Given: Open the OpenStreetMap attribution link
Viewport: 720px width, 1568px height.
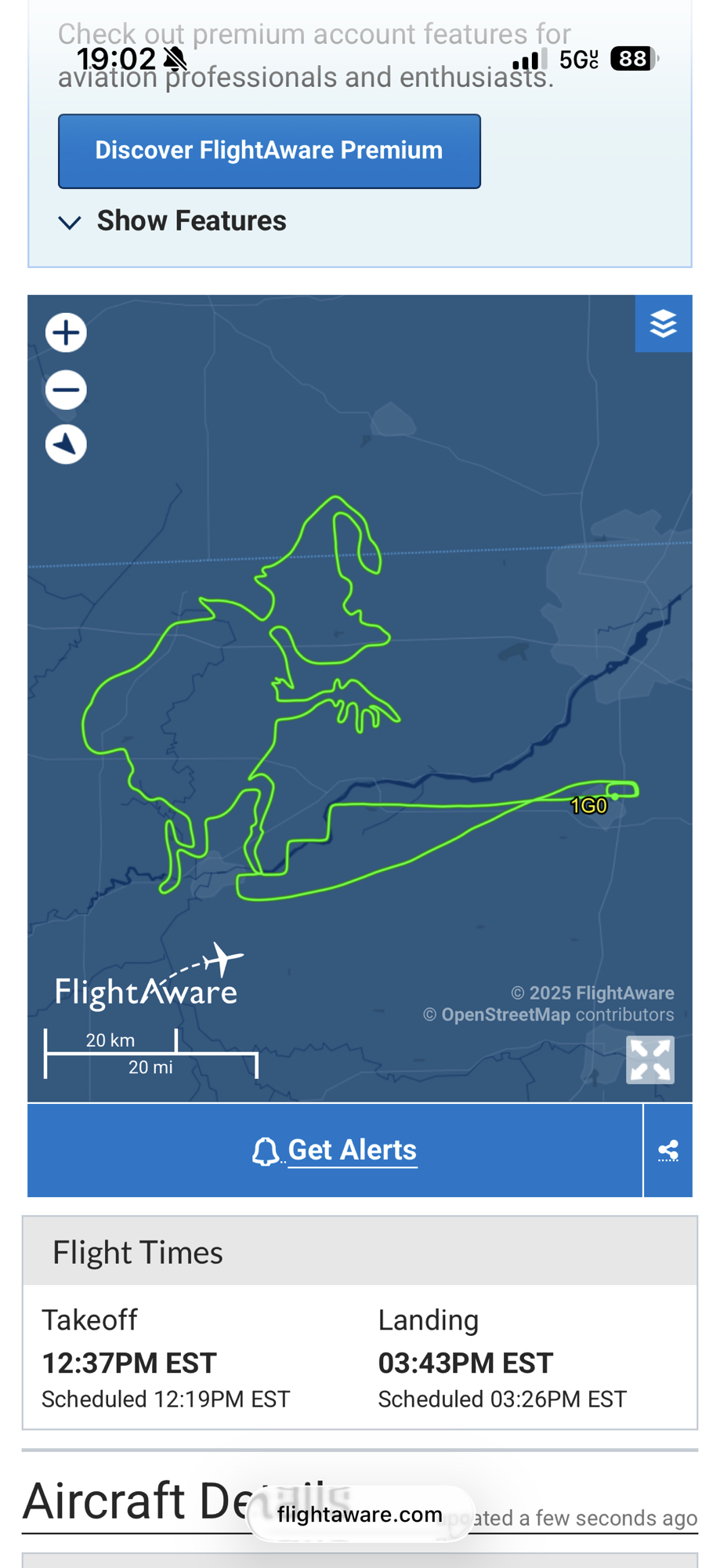Looking at the screenshot, I should click(x=505, y=1014).
